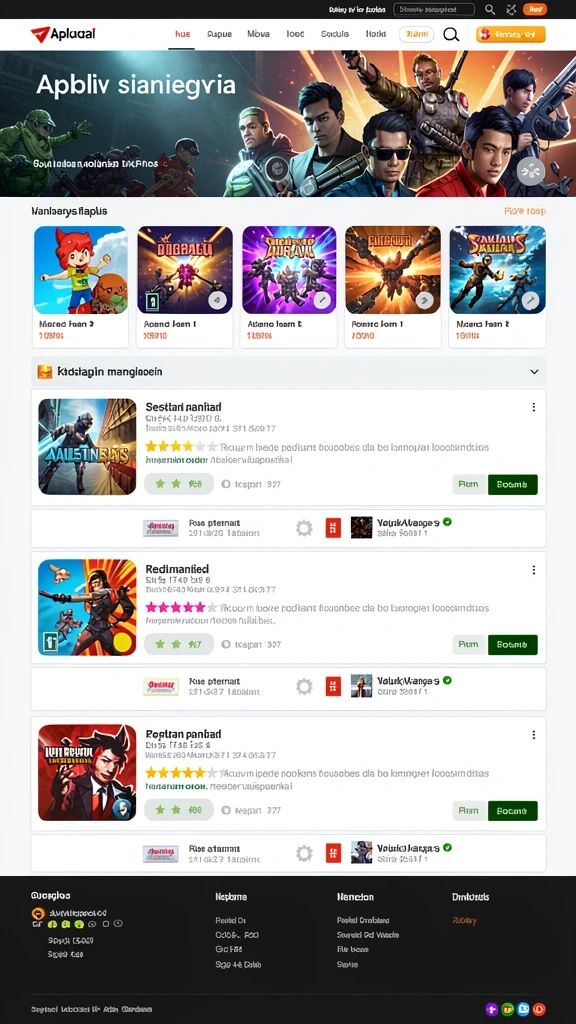
Task: Open the Popitan panbad app thumbnail
Action: coord(87,773)
